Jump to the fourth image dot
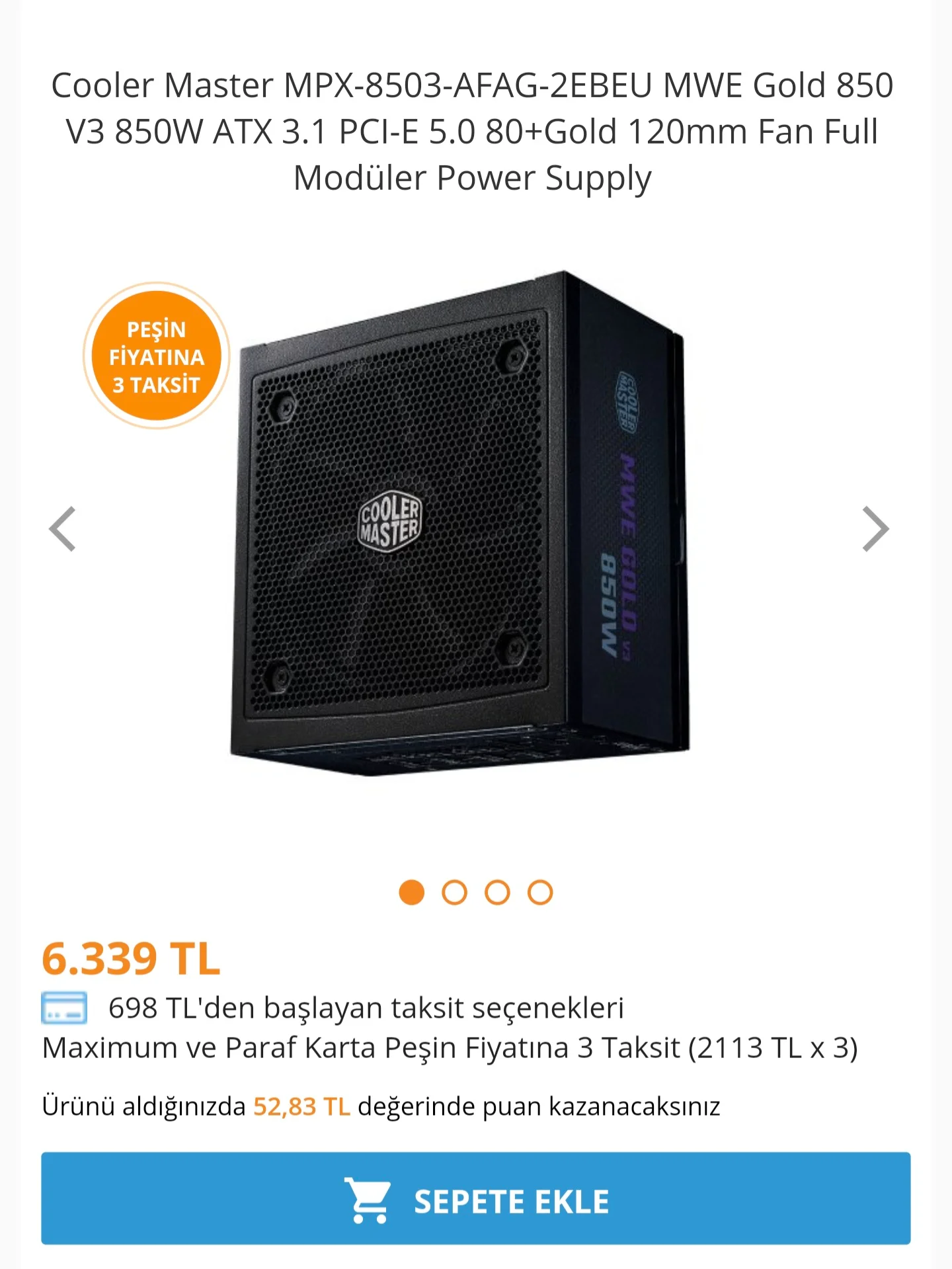 click(540, 893)
